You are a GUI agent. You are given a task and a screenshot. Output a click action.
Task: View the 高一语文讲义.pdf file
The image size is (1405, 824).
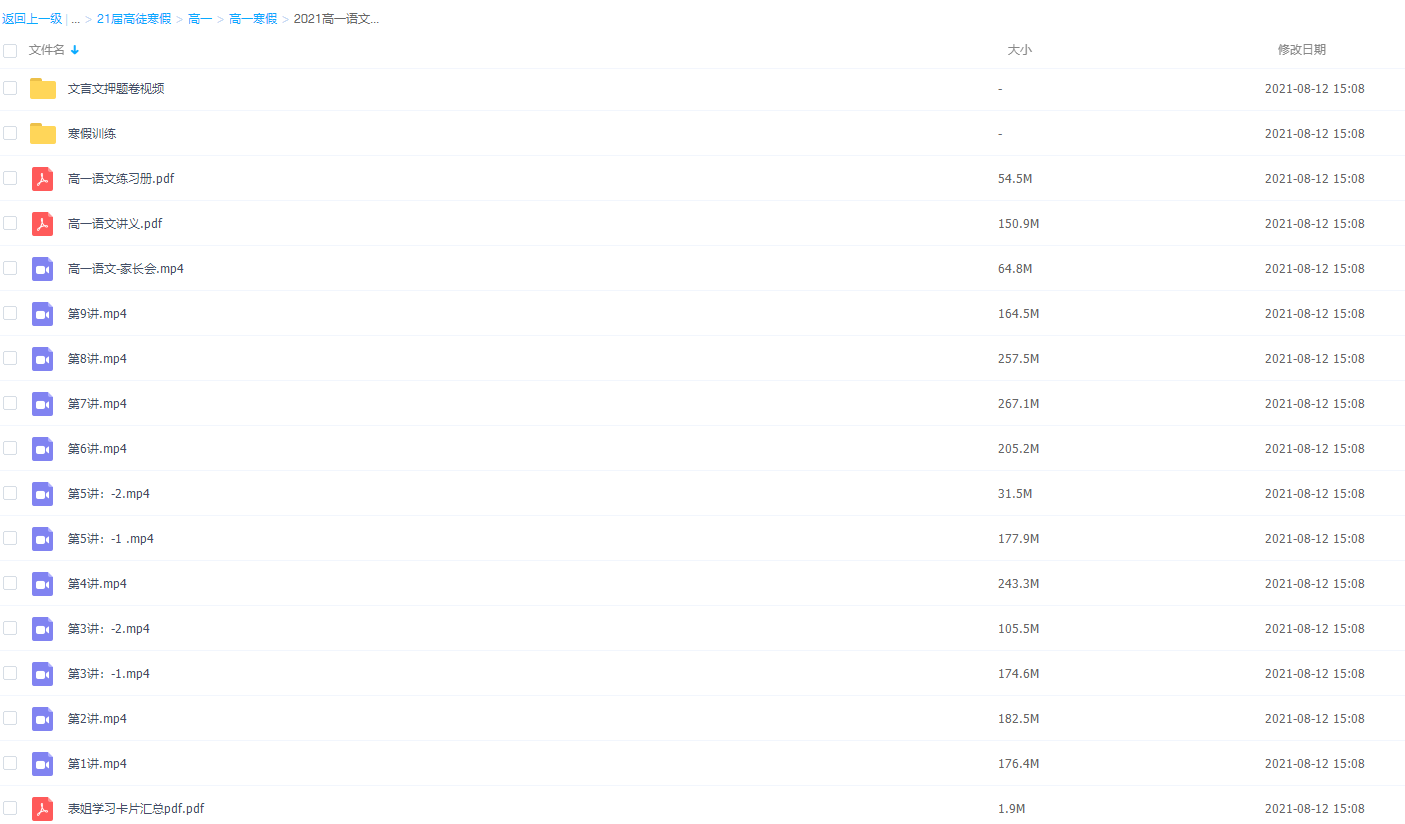(115, 224)
